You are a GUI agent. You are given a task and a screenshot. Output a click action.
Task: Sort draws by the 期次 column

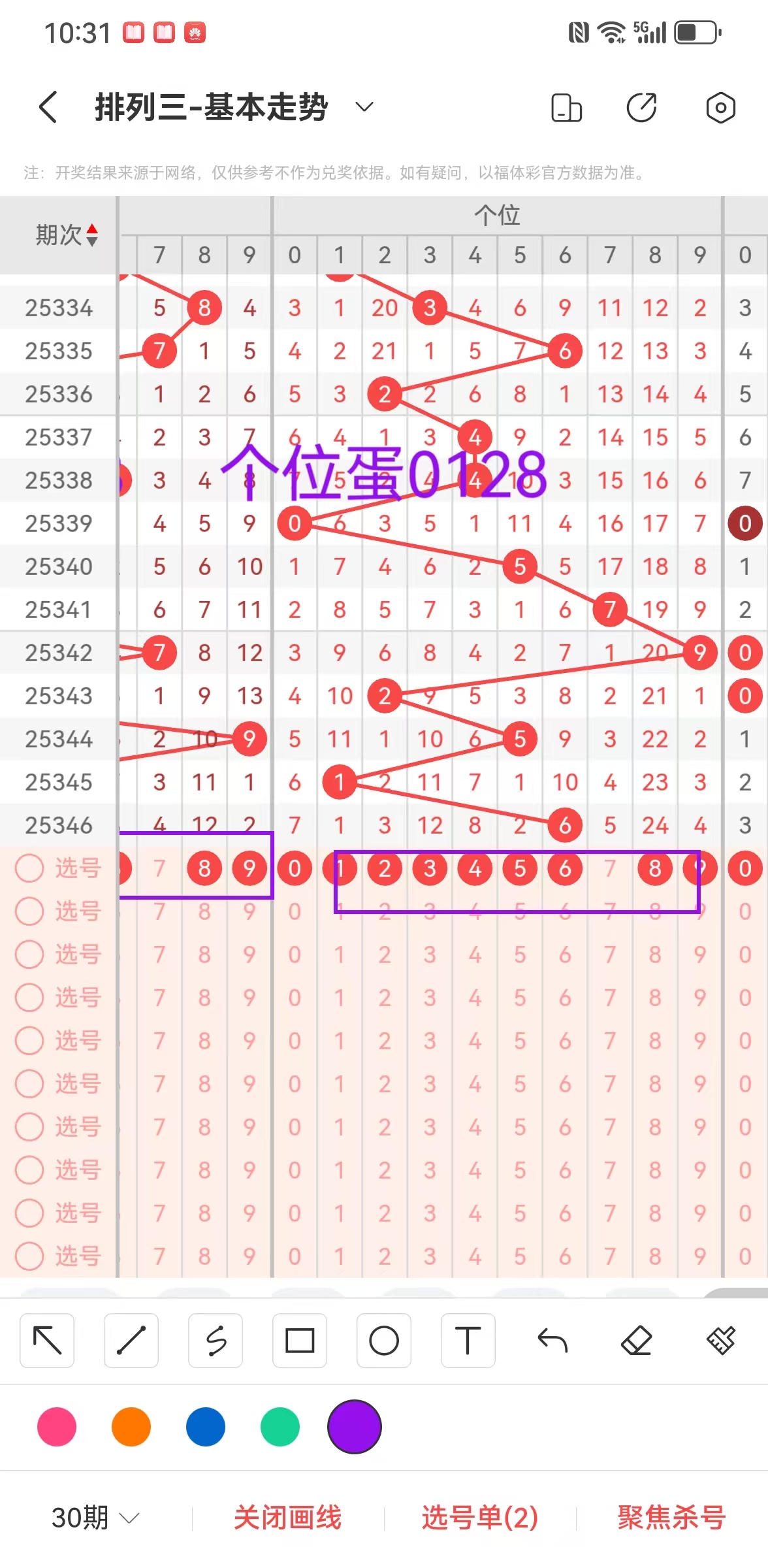pos(66,235)
